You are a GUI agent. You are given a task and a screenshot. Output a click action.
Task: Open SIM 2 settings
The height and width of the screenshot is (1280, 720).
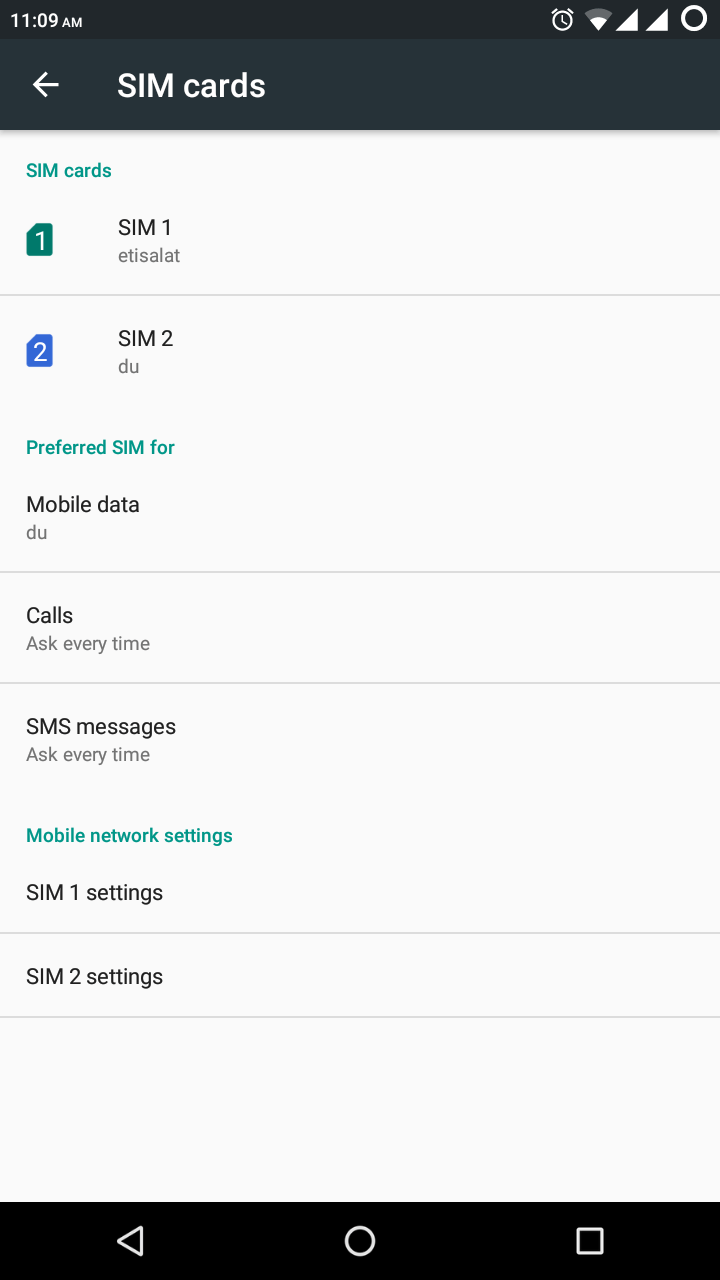360,976
